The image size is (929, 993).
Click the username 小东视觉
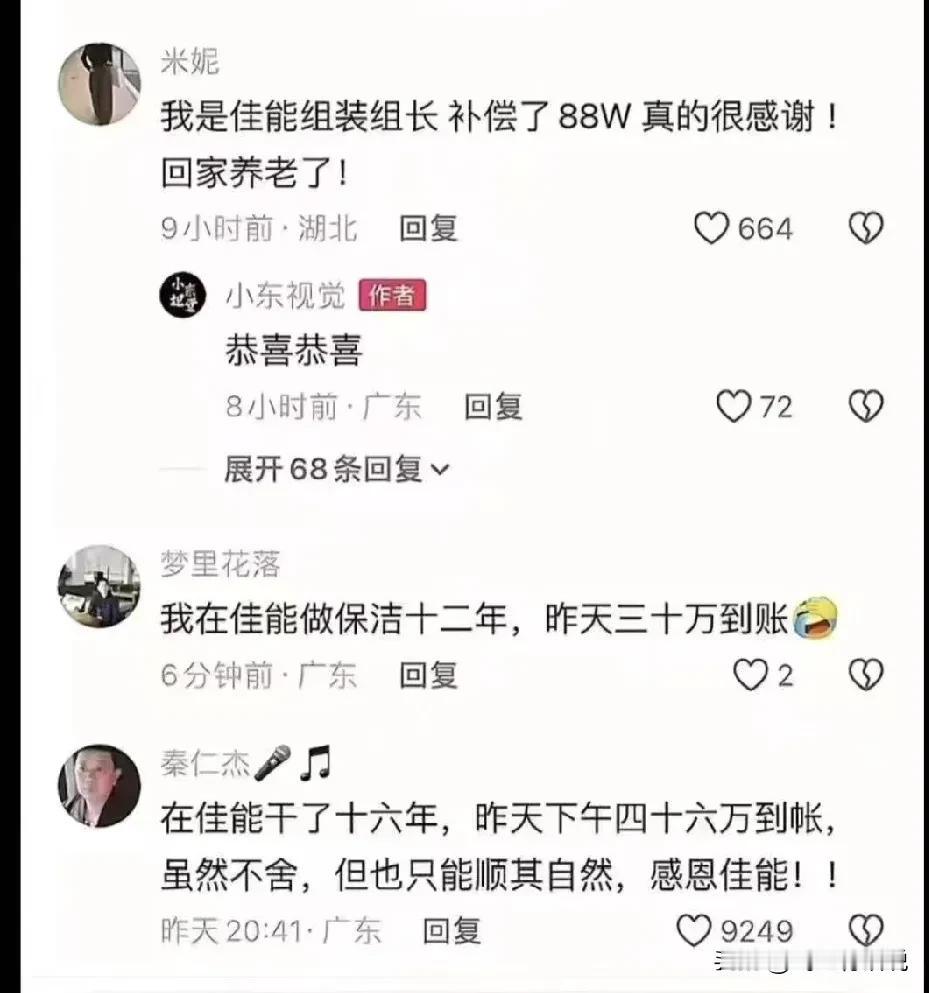tap(285, 296)
